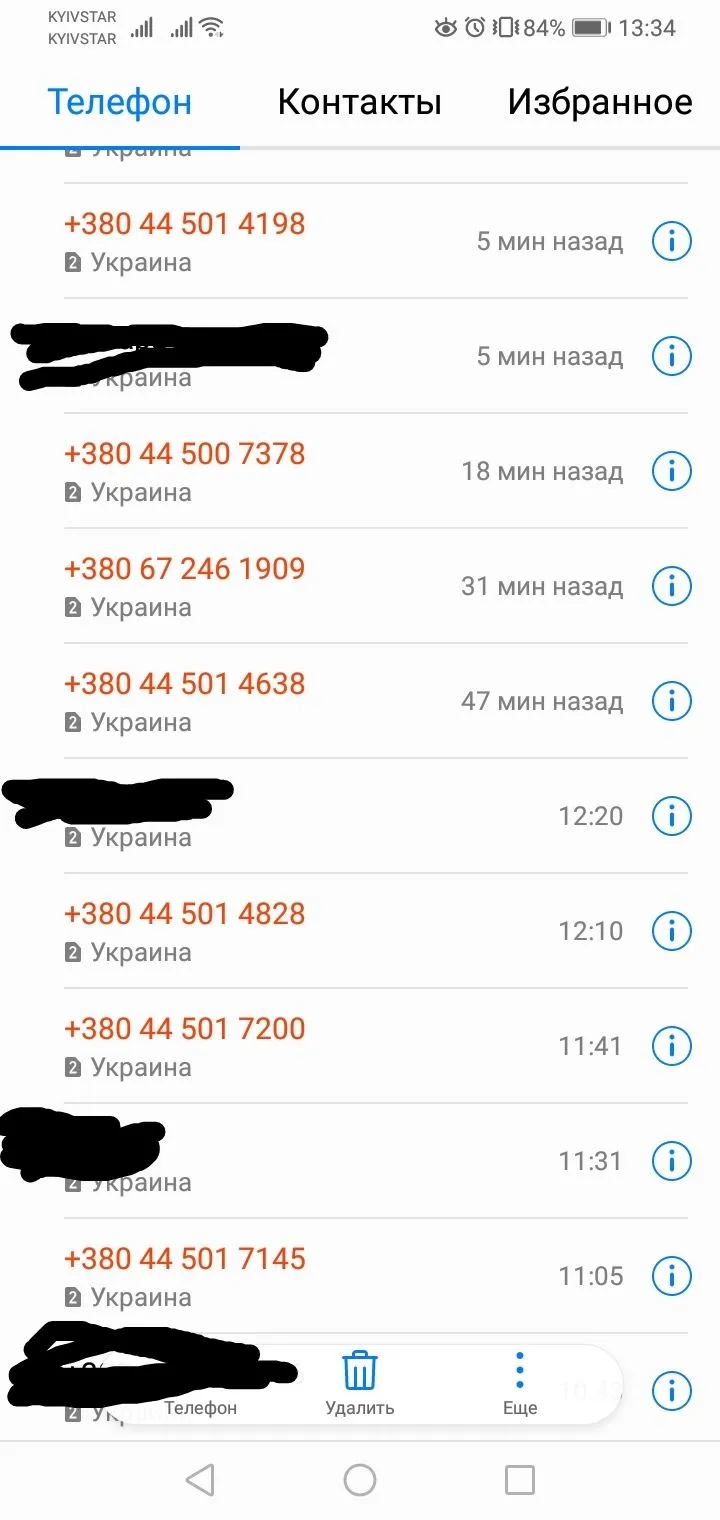Open info for the 11:41 call

coord(671,1046)
